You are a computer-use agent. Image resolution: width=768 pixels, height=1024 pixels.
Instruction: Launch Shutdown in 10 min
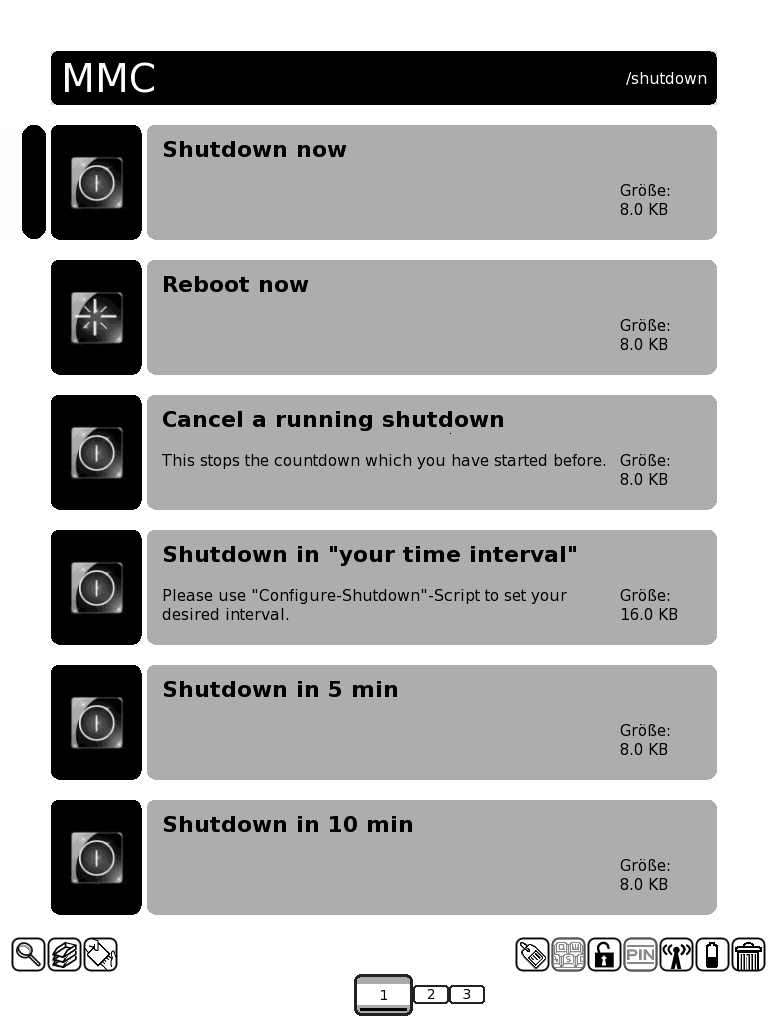[431, 857]
